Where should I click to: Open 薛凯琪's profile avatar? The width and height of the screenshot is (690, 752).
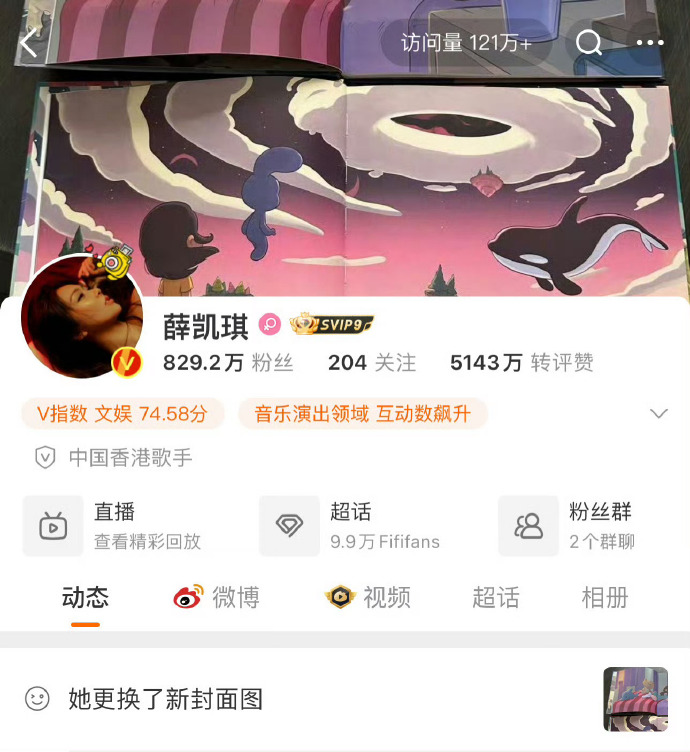(x=82, y=318)
